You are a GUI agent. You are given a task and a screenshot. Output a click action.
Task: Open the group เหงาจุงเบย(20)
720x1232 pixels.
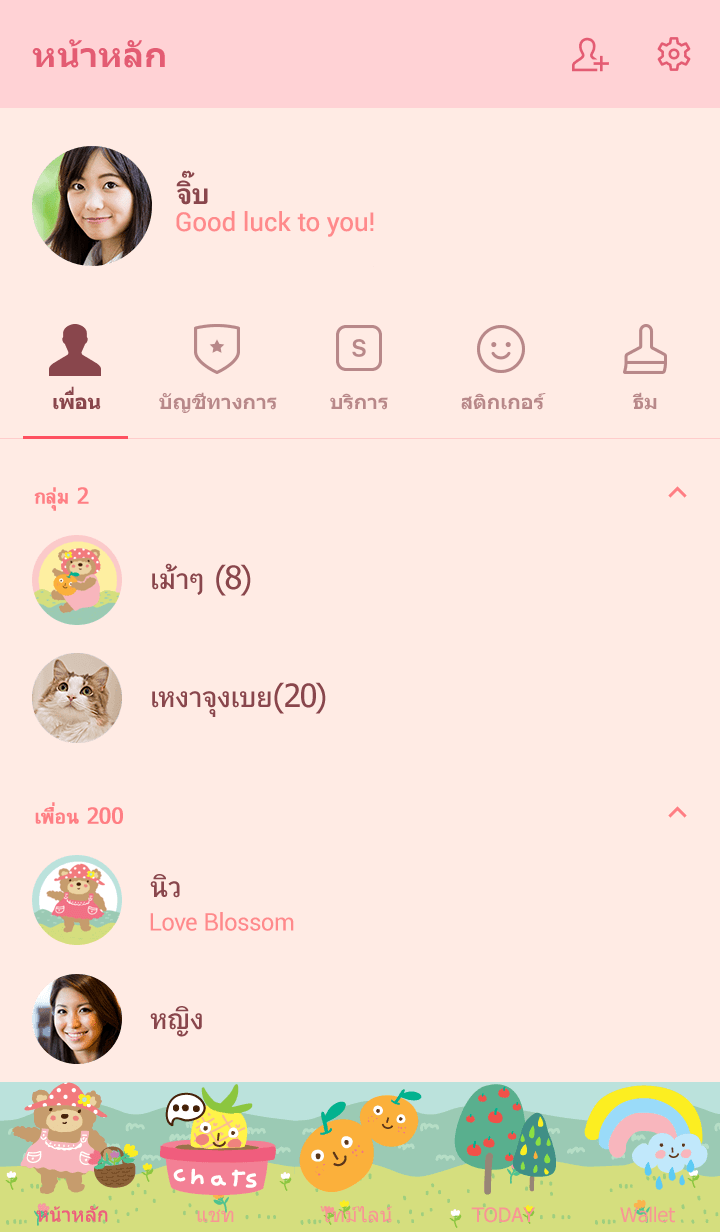238,698
